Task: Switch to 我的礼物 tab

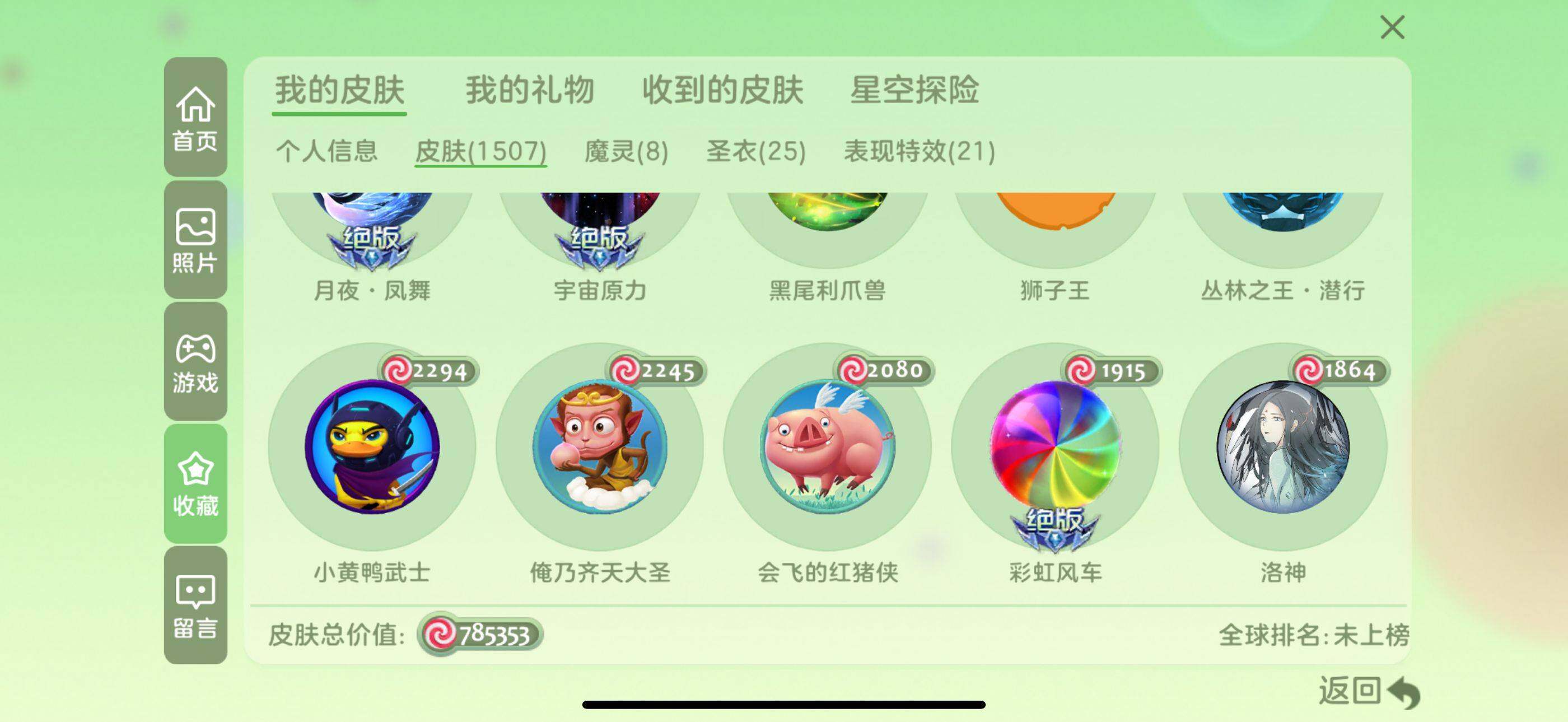Action: [529, 91]
